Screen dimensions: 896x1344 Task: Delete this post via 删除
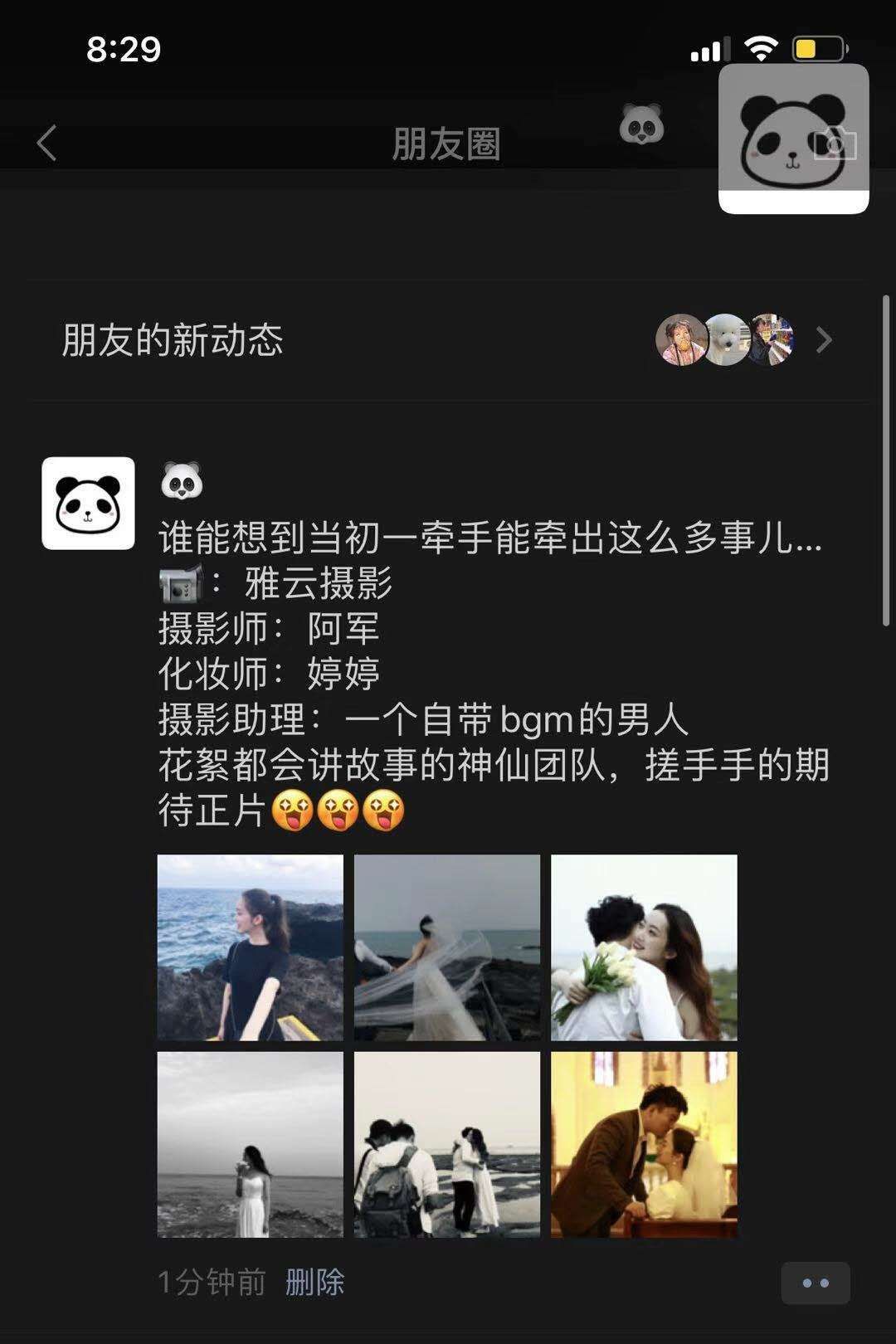tap(314, 1283)
